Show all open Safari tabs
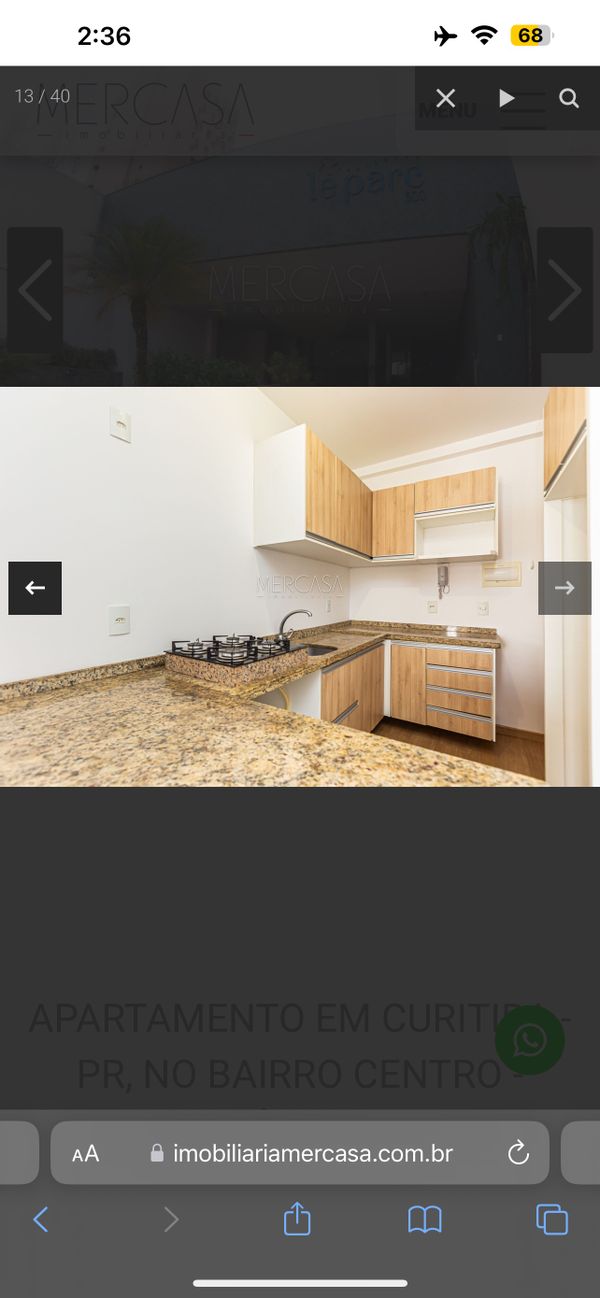Screen dimensions: 600x1298 [552, 1219]
